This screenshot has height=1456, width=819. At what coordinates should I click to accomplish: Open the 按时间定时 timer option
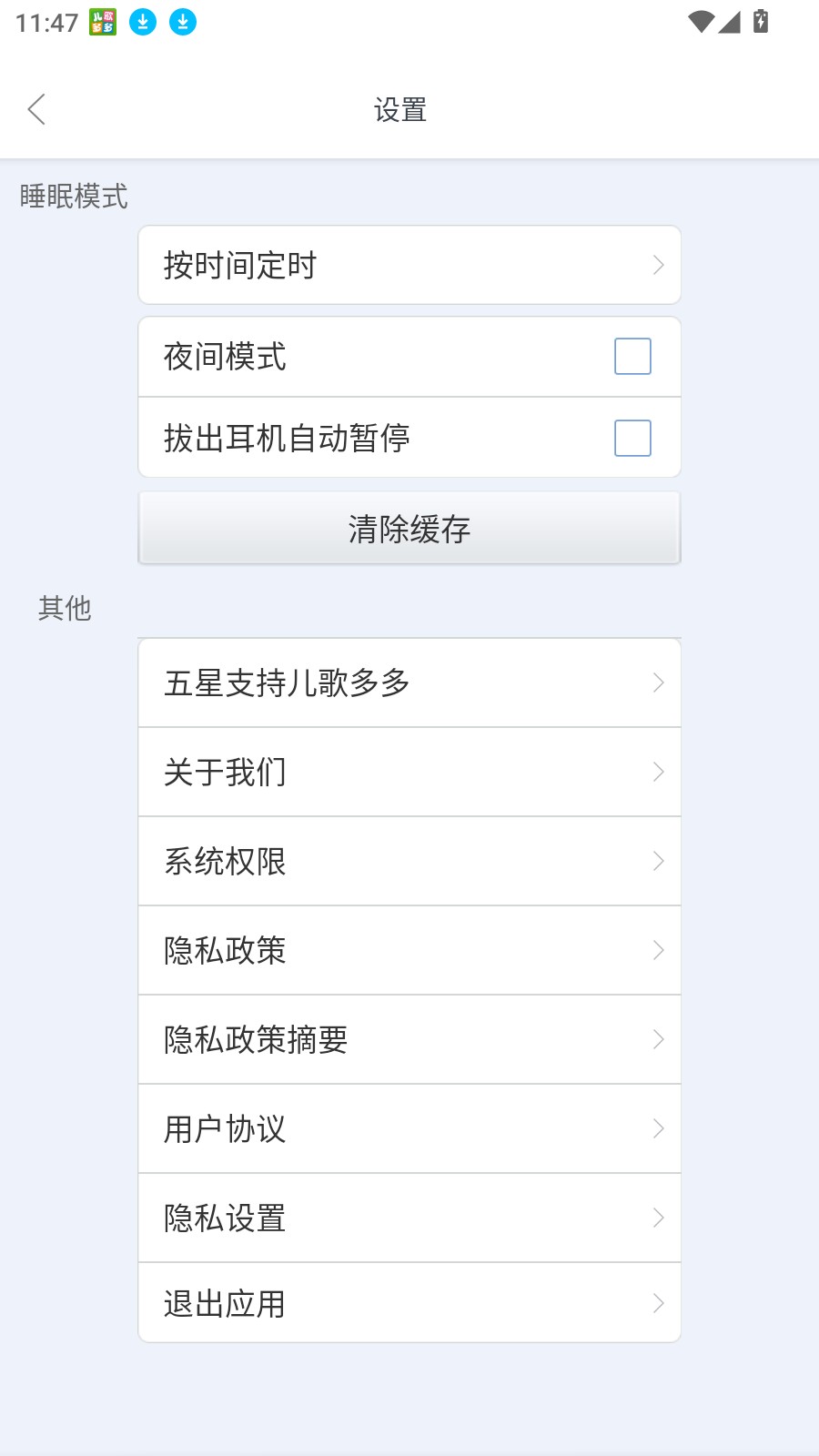click(x=409, y=265)
